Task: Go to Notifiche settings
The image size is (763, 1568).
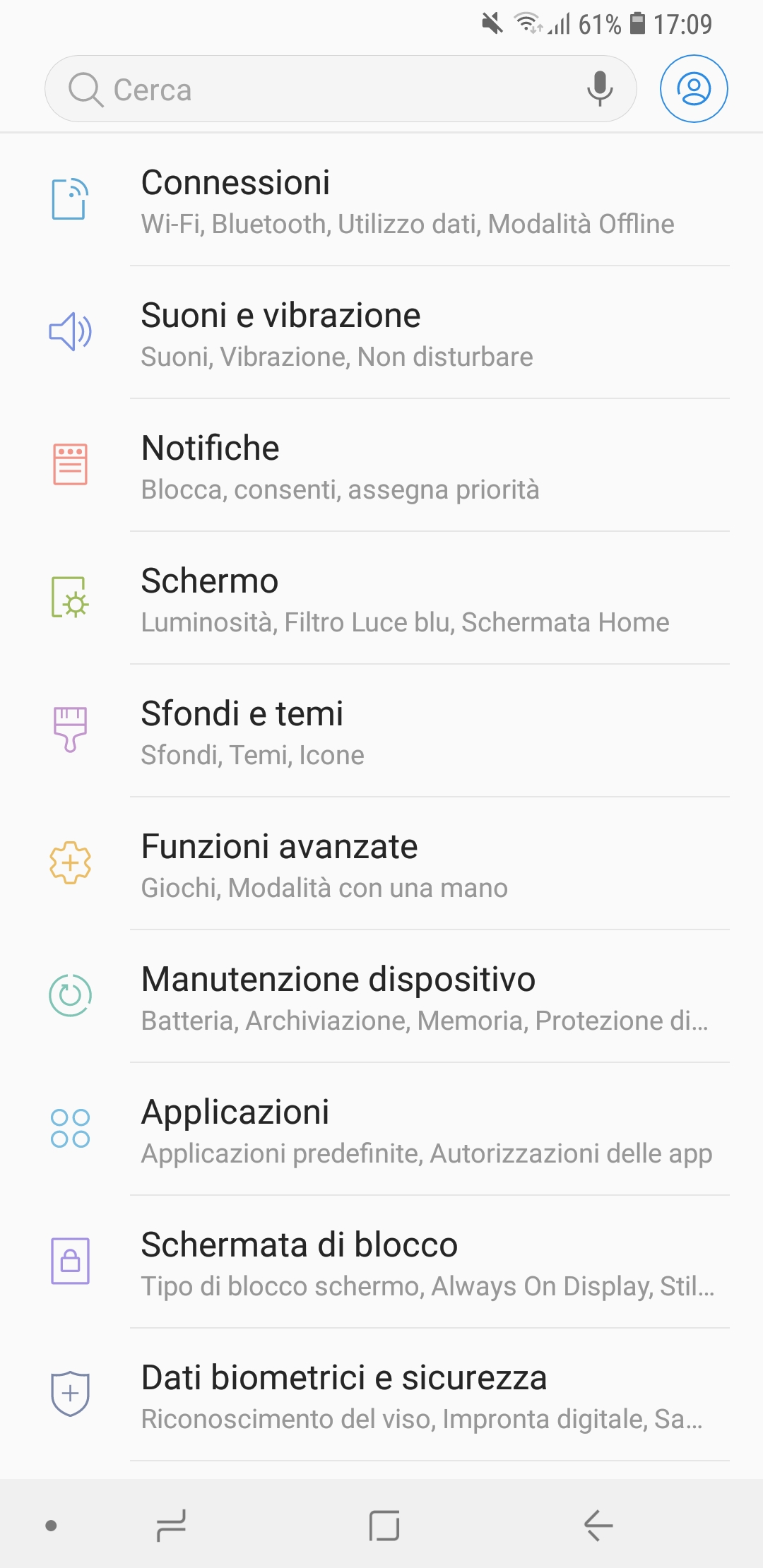Action: coord(381,465)
